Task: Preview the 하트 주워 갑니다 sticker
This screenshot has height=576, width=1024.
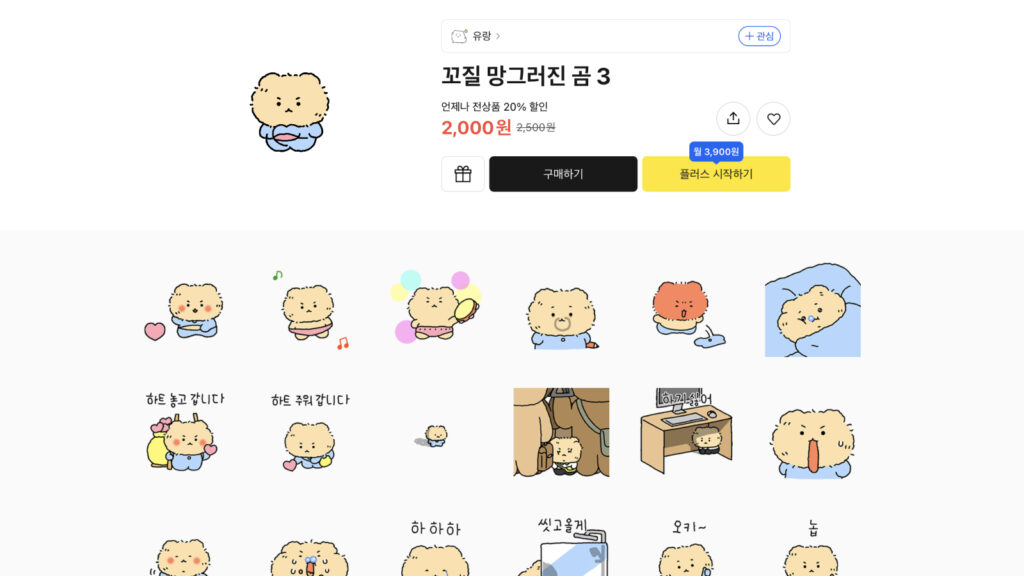Action: (311, 432)
